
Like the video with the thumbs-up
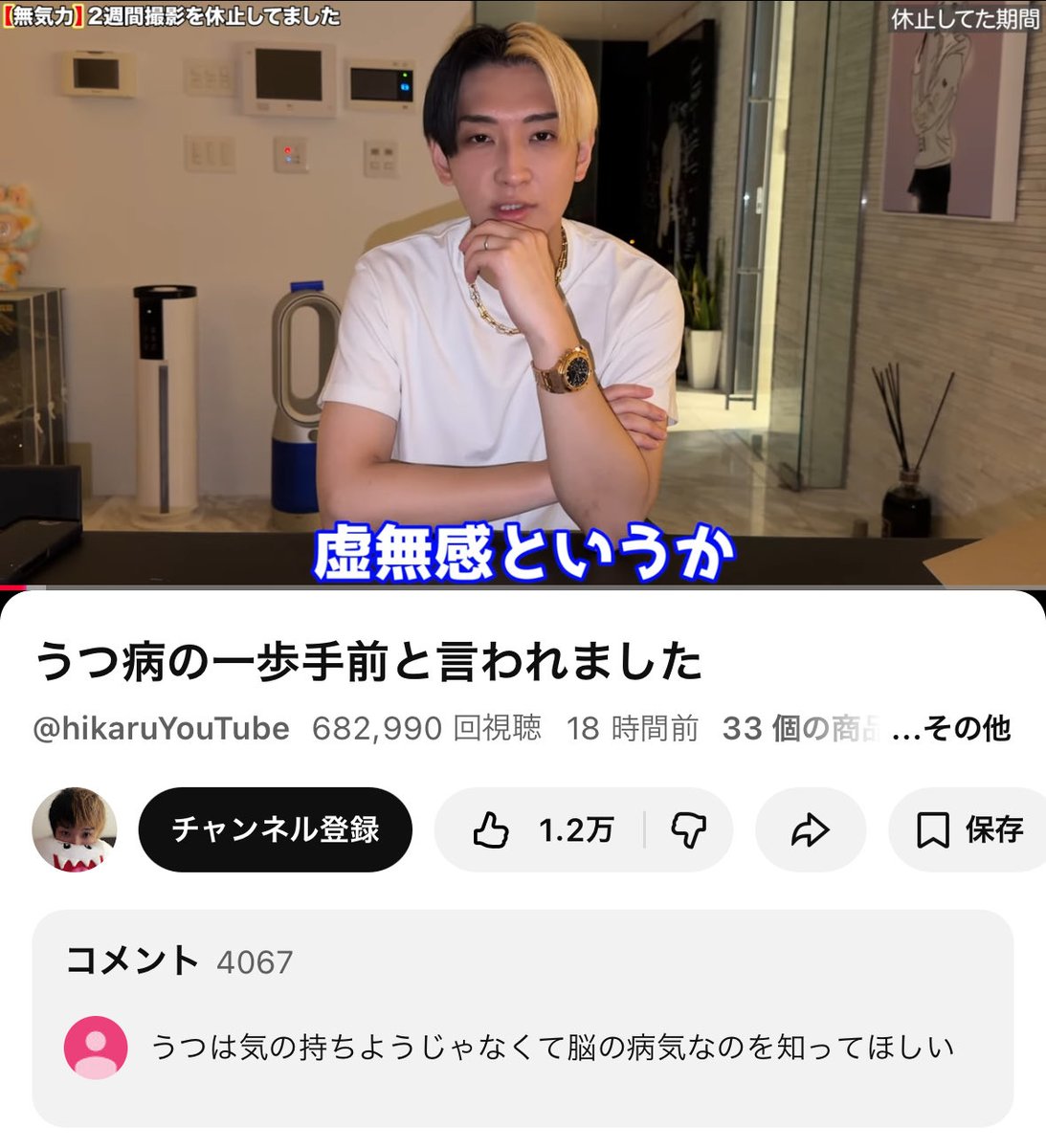coord(540,829)
